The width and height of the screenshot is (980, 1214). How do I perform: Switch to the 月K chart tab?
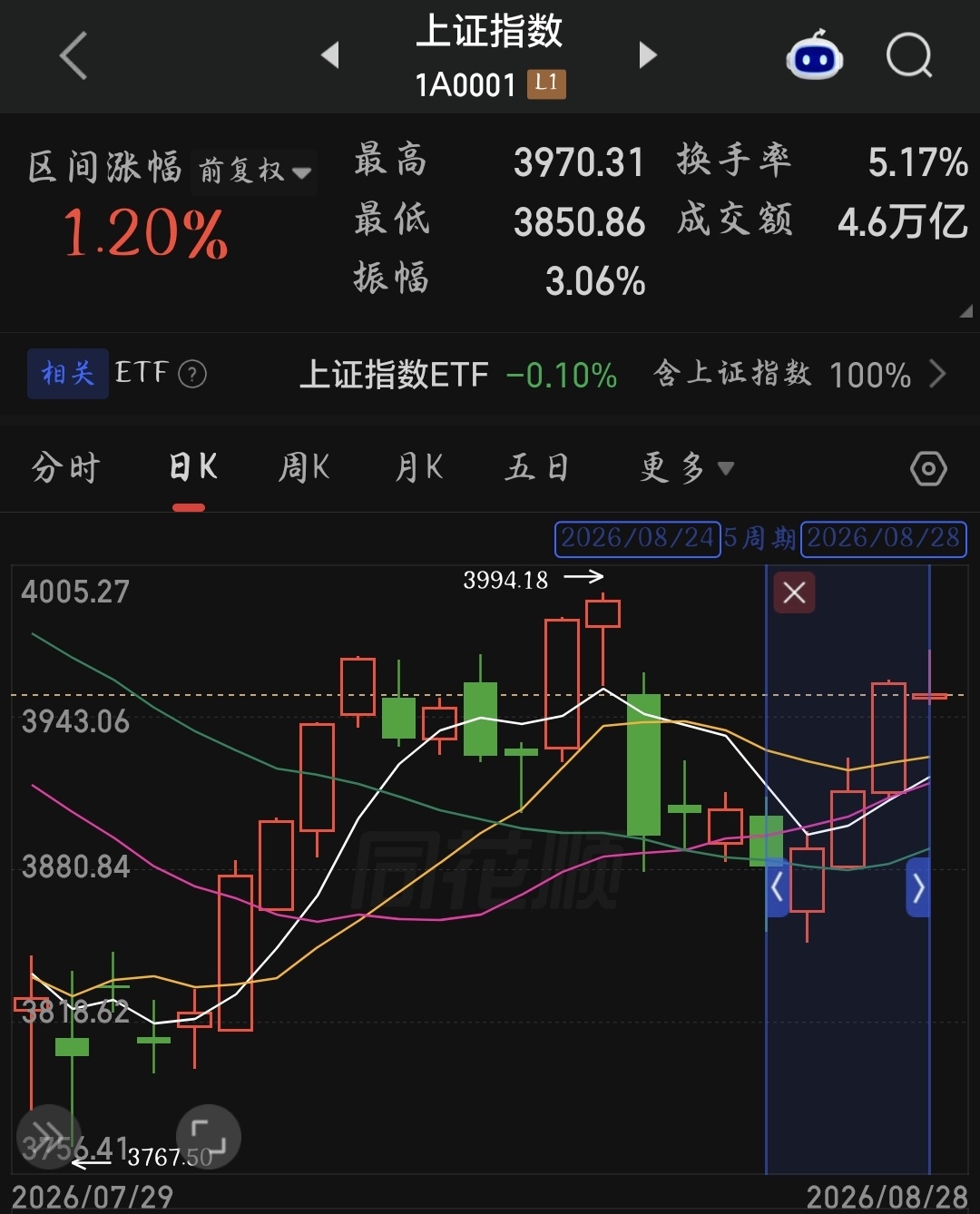click(x=418, y=468)
